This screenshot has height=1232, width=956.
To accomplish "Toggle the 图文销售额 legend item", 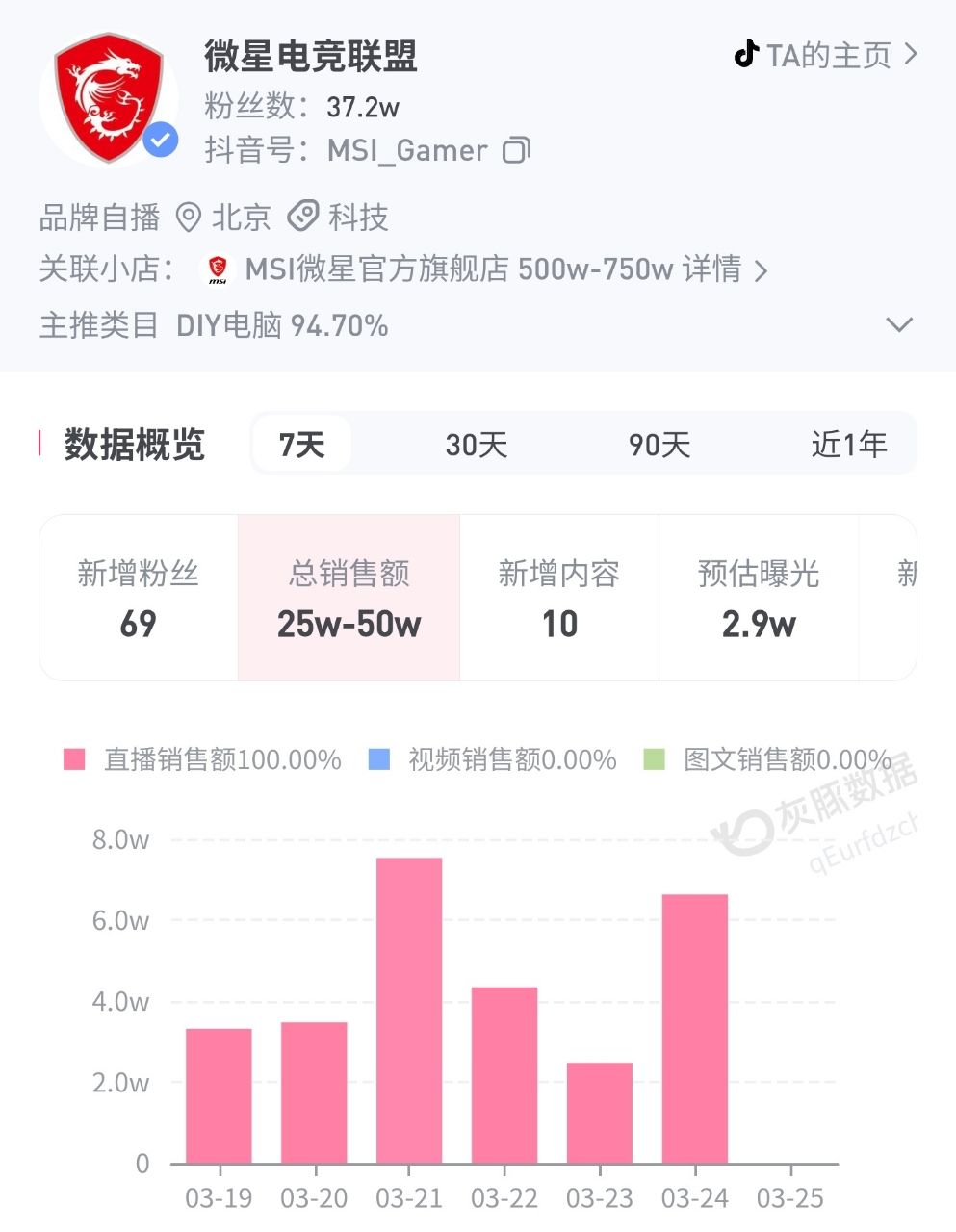I will 767,760.
